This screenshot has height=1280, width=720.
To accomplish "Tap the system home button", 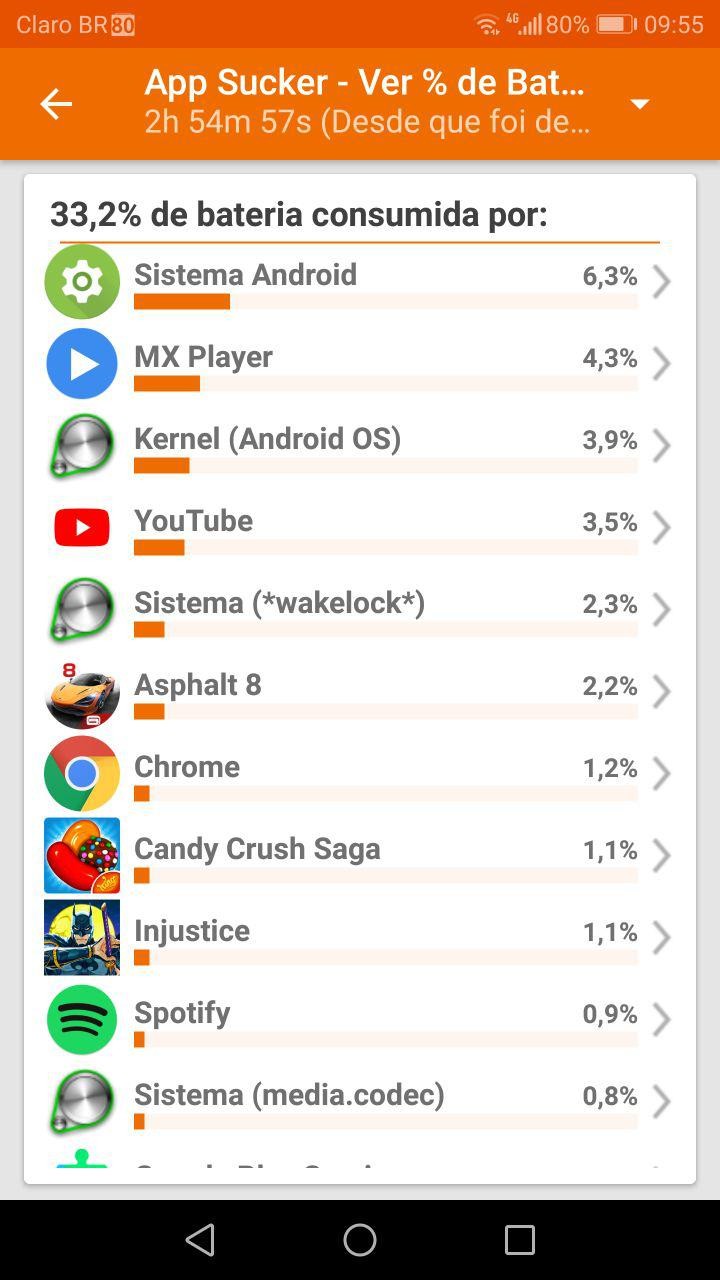I will tap(360, 1240).
